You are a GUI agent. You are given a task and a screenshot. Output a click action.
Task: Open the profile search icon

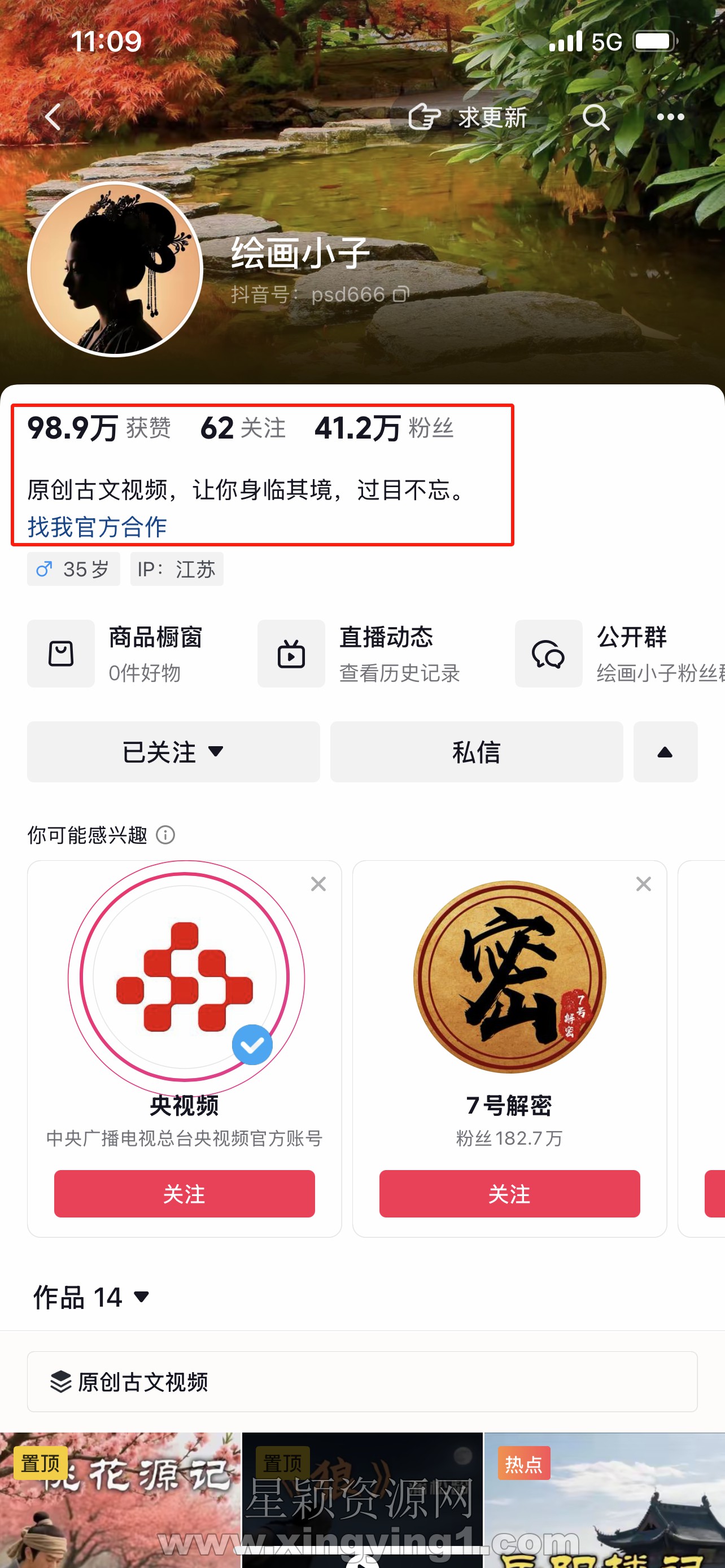tap(595, 117)
